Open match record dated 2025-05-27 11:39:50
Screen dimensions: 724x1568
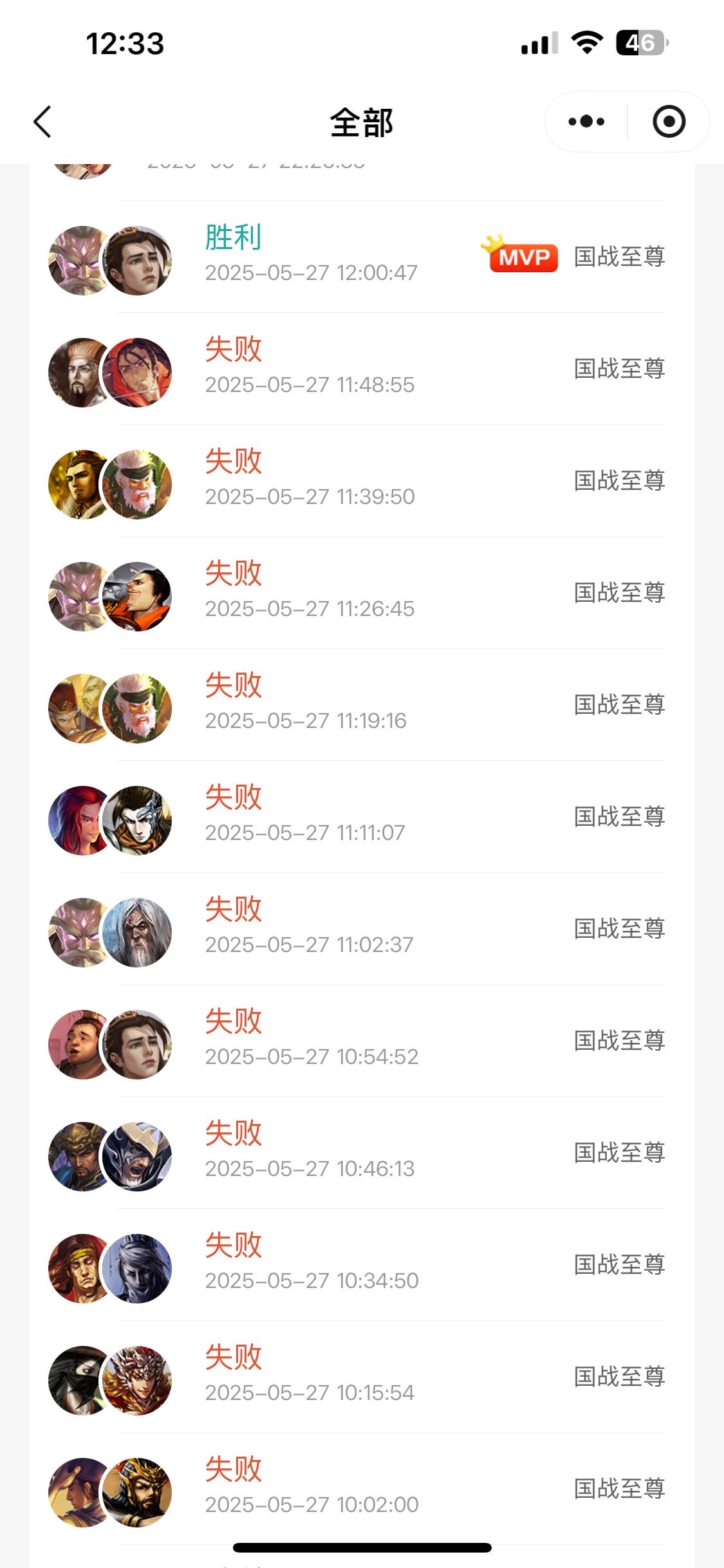[x=360, y=481]
